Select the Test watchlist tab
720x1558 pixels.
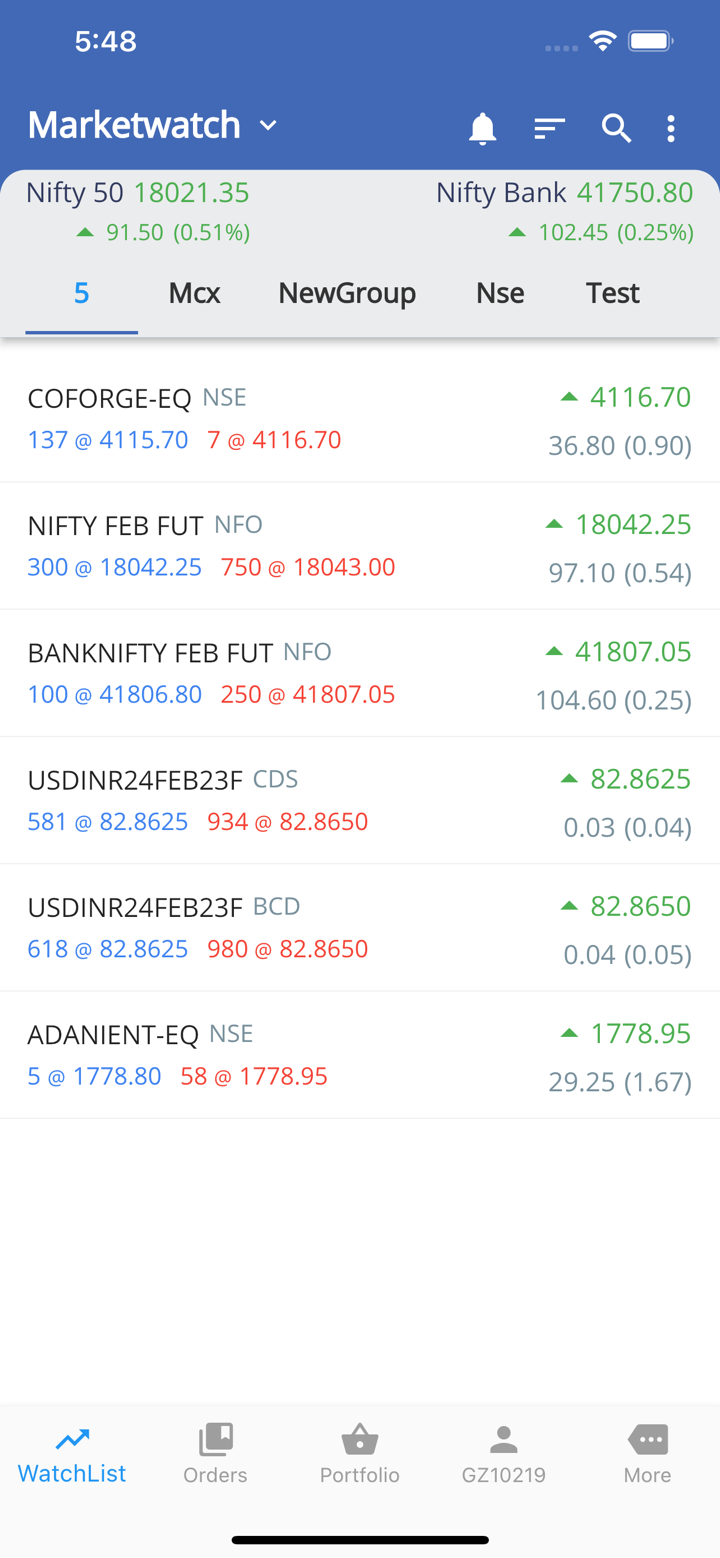click(x=612, y=293)
